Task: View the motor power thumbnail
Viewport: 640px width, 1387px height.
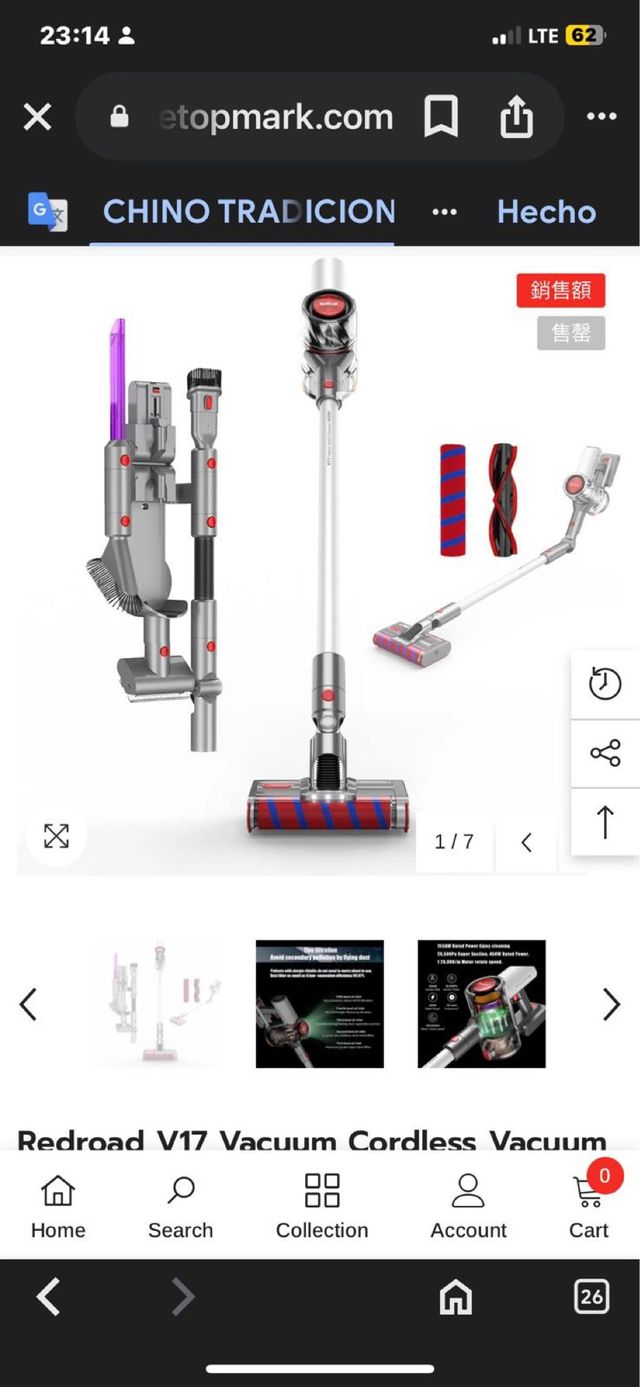Action: click(481, 1004)
